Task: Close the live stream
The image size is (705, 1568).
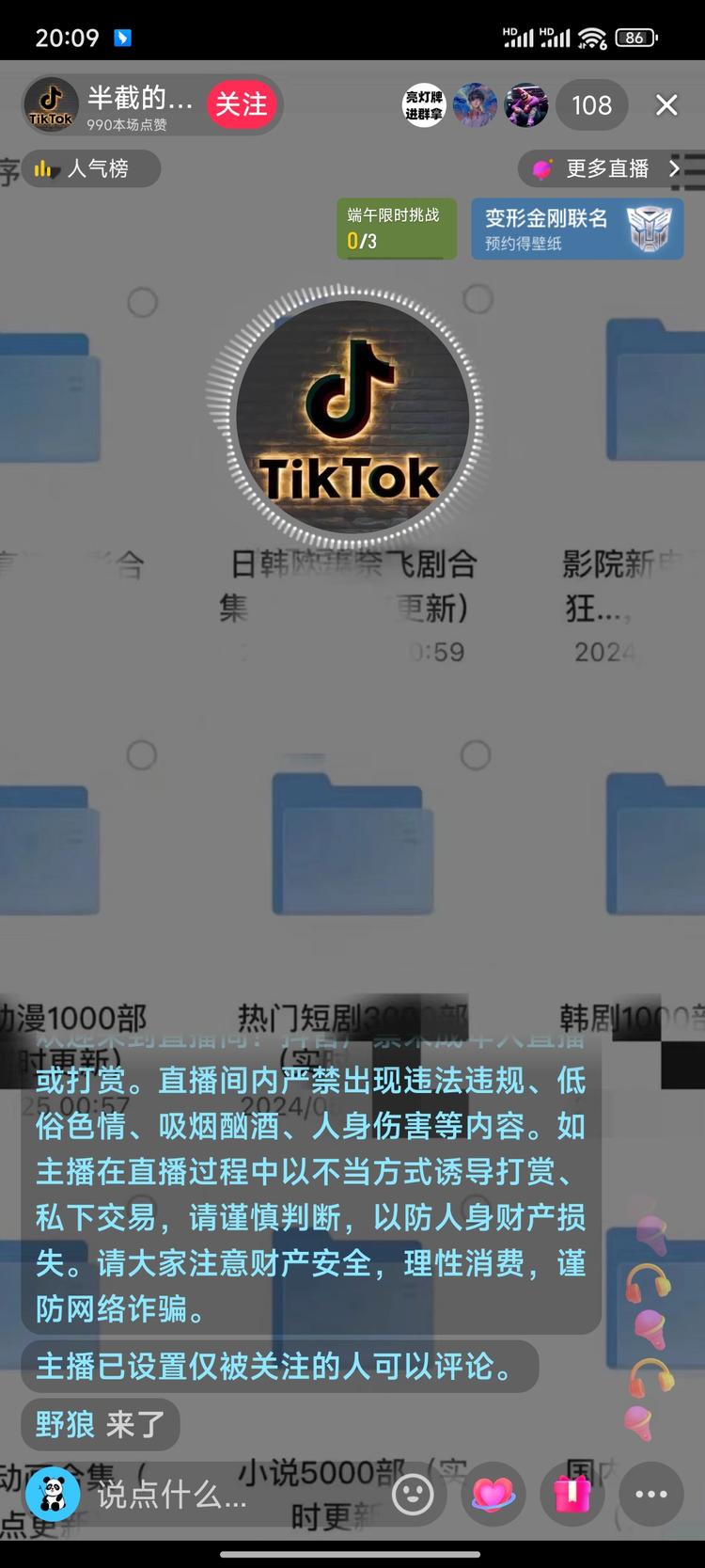Action: coord(666,105)
